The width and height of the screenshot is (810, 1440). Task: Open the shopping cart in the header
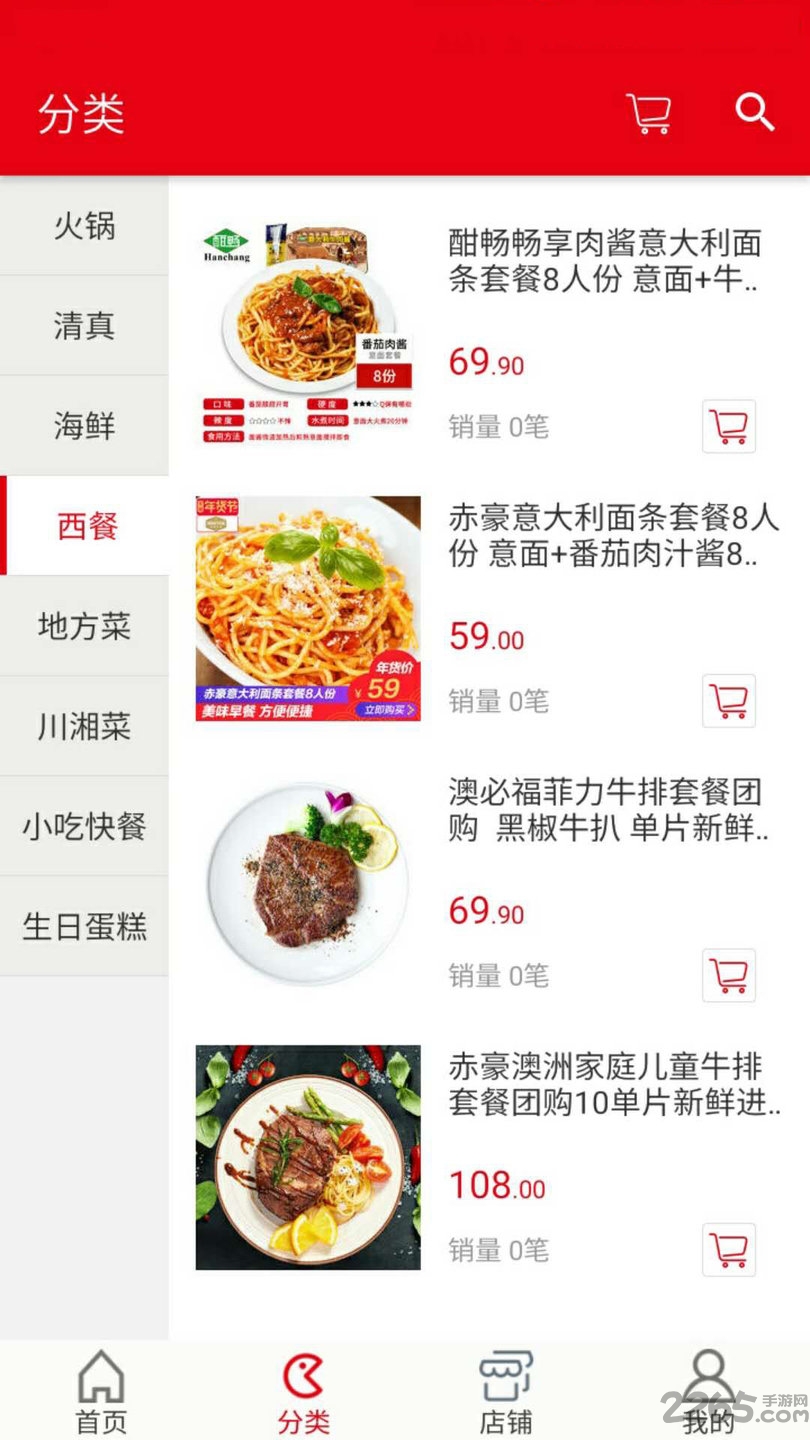(x=649, y=114)
